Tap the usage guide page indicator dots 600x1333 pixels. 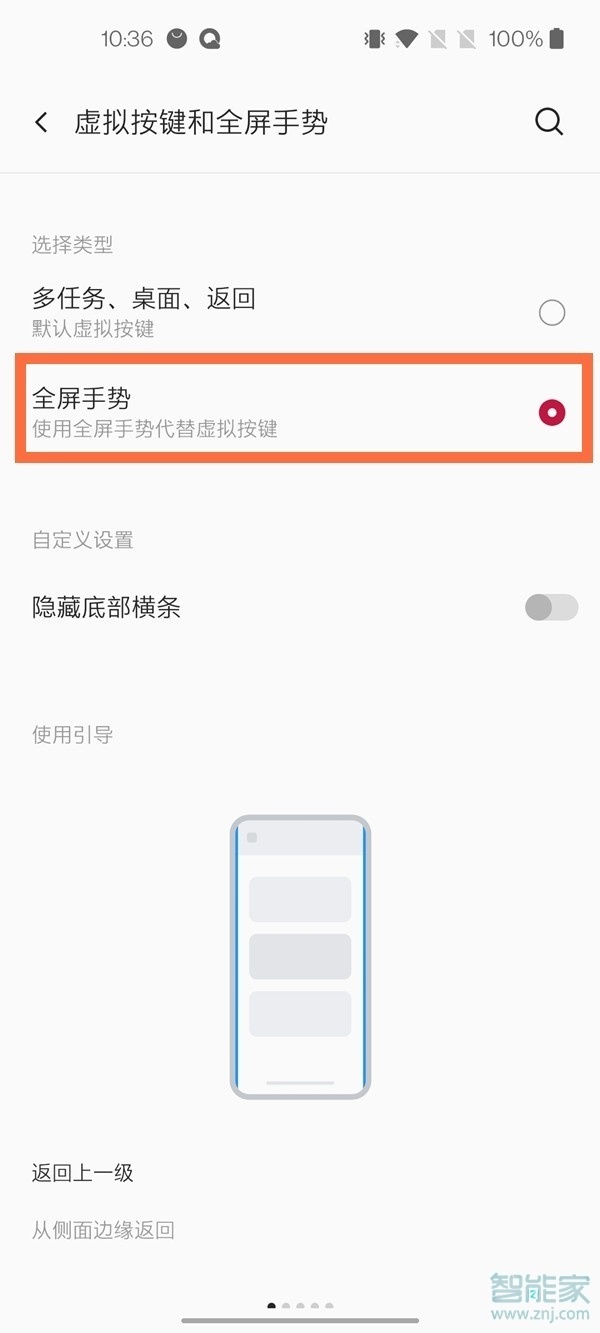tap(300, 1305)
